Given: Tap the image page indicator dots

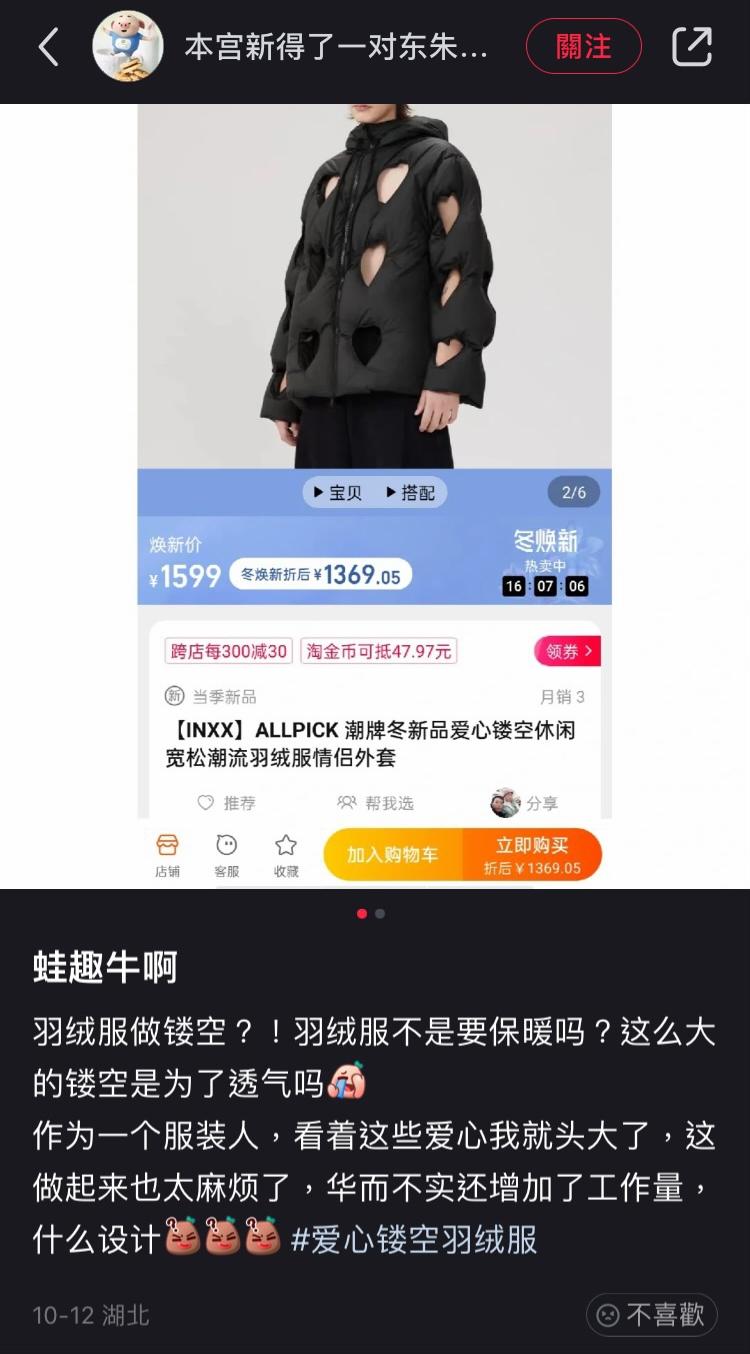Looking at the screenshot, I should (x=371, y=913).
